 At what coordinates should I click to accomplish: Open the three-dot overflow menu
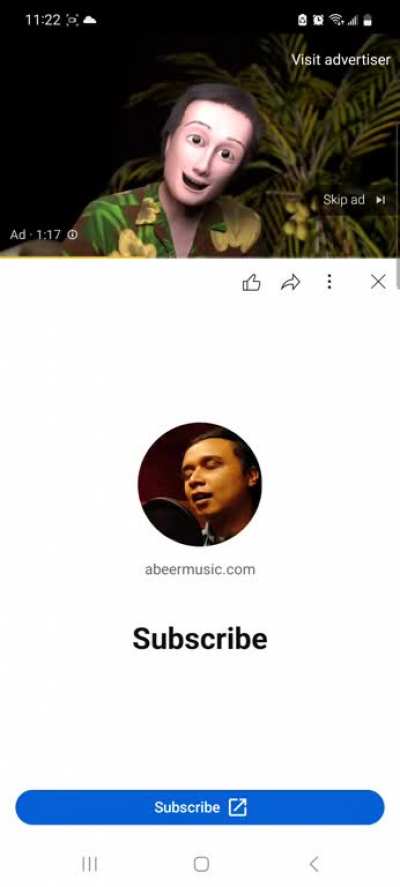pos(329,282)
